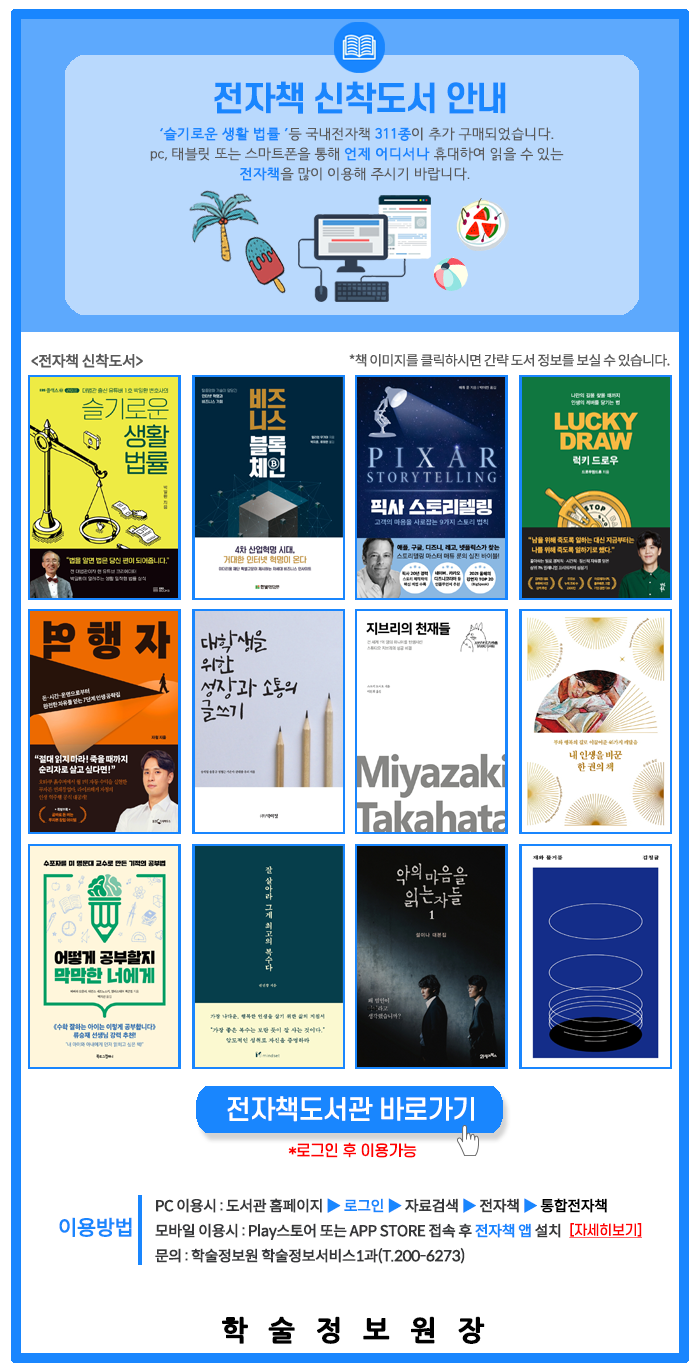View the 지브리의 천재들 book info
The image size is (700, 1370).
click(x=431, y=722)
